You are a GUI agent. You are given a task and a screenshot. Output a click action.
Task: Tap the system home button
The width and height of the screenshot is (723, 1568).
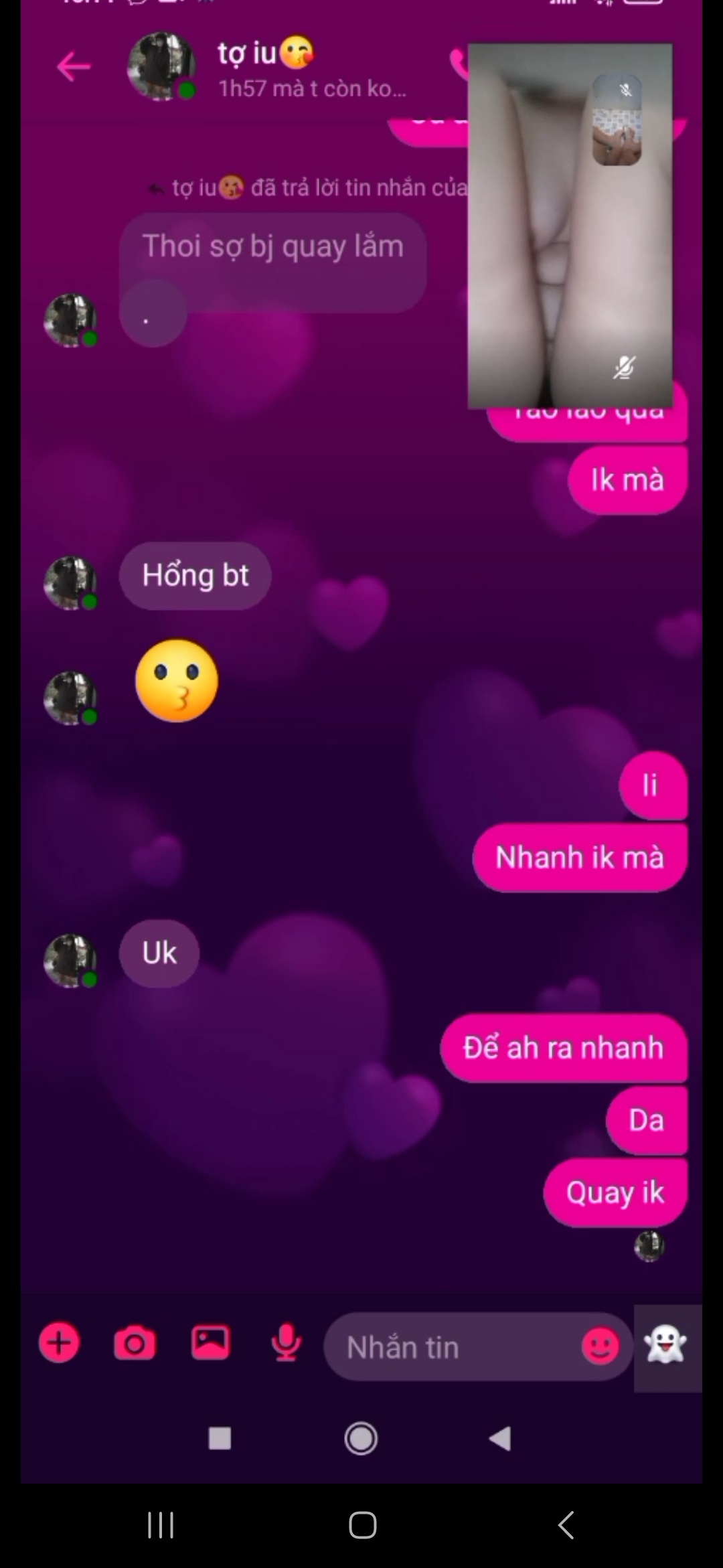tap(362, 1525)
